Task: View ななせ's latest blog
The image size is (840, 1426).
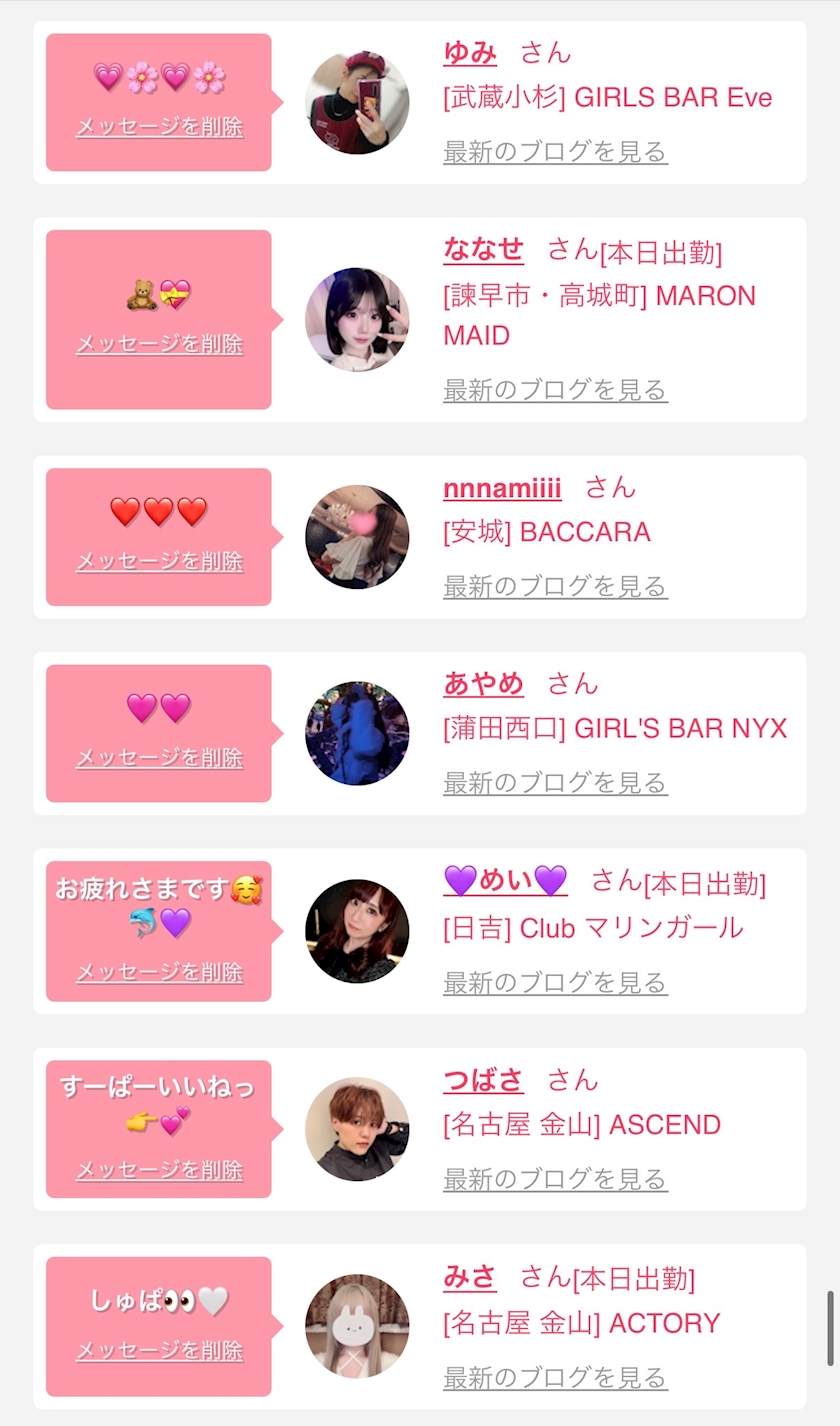Action: (555, 389)
